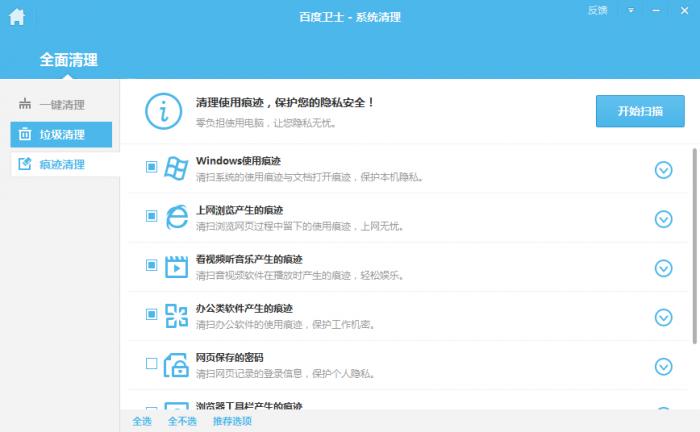Image resolution: width=700 pixels, height=432 pixels.
Task: Open 反馈 feedback link
Action: tap(597, 10)
